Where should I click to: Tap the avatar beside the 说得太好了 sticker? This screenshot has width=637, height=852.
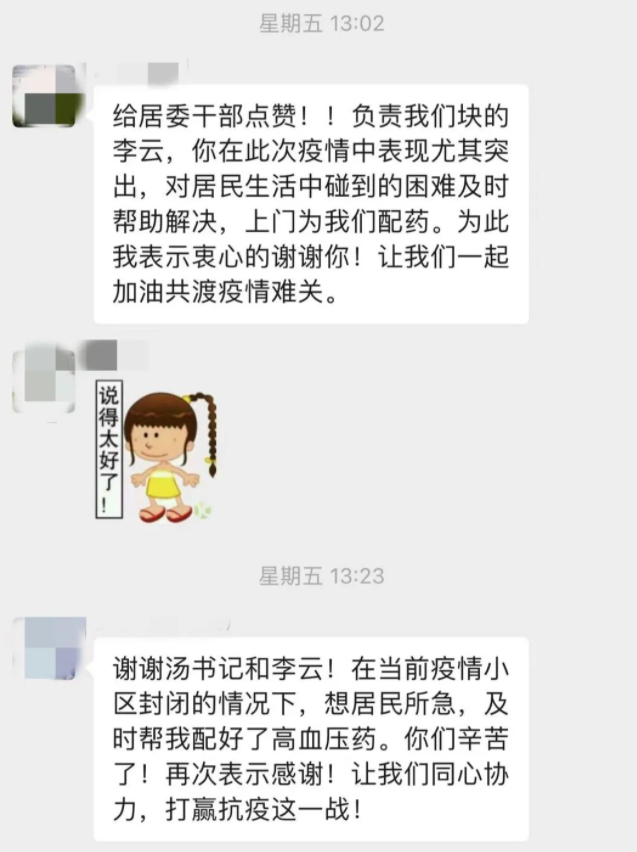click(46, 374)
